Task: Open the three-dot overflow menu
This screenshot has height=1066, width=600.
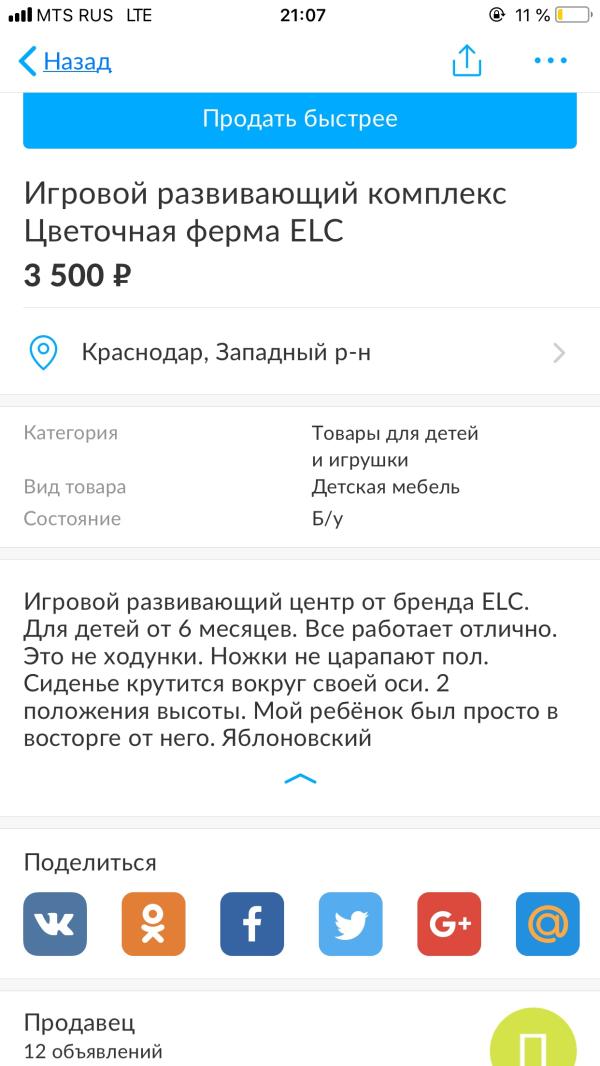Action: tap(550, 61)
